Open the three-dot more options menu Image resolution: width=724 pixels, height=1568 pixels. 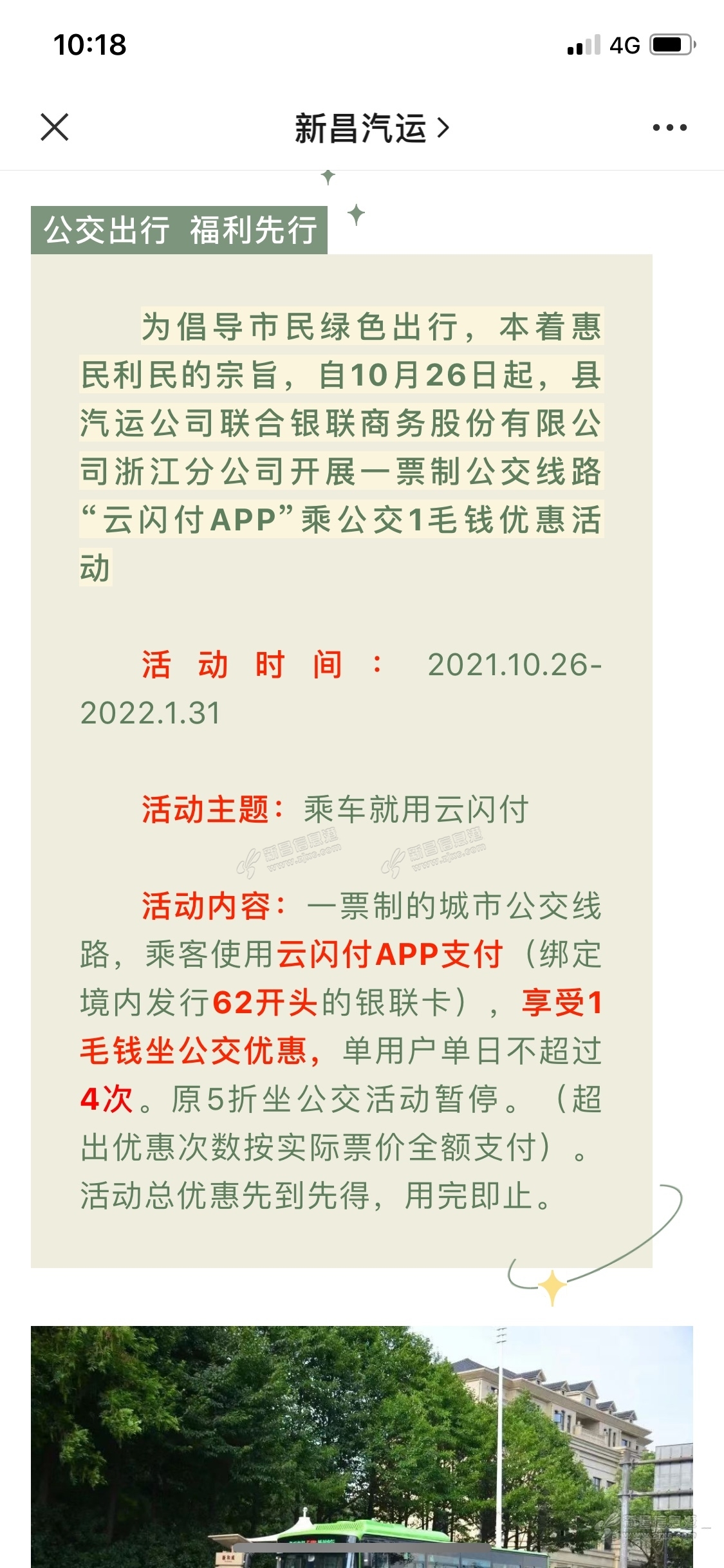(x=669, y=127)
